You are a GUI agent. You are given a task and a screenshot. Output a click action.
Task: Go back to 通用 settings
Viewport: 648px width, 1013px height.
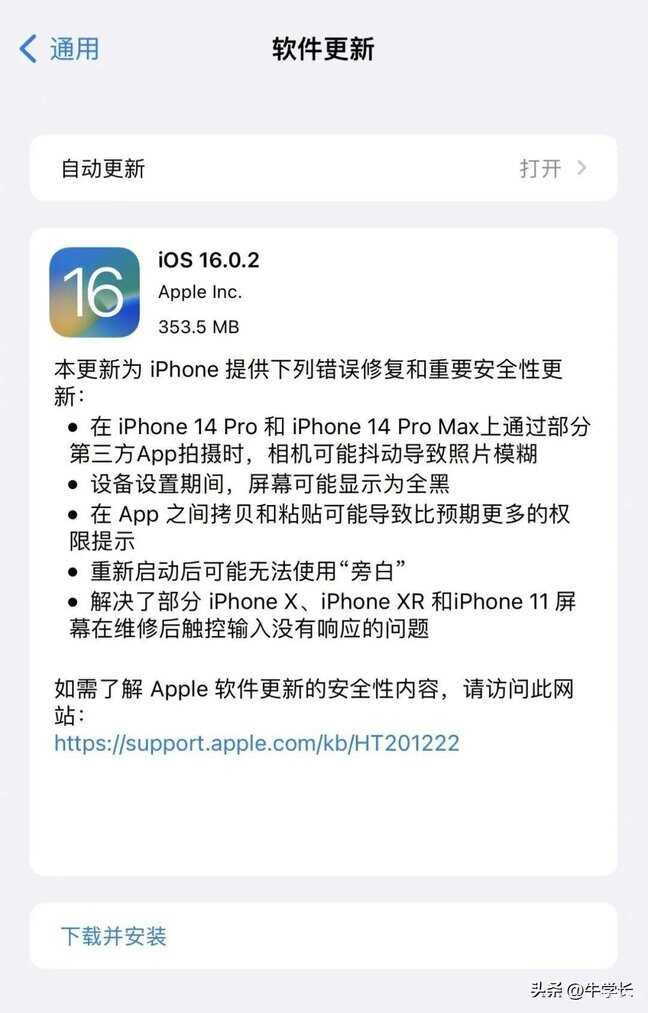pos(60,48)
